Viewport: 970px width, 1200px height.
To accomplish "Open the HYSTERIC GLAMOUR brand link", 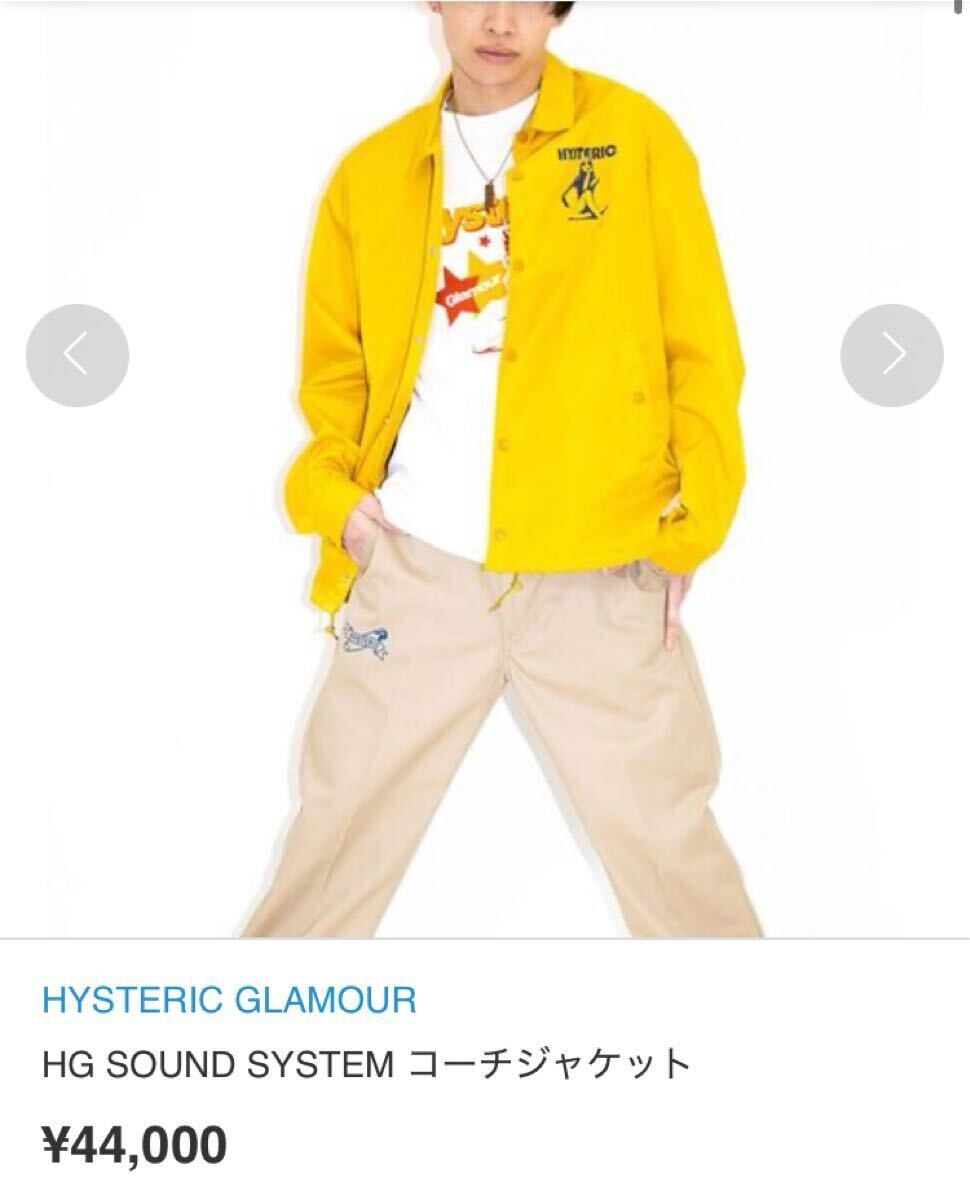I will coord(229,999).
